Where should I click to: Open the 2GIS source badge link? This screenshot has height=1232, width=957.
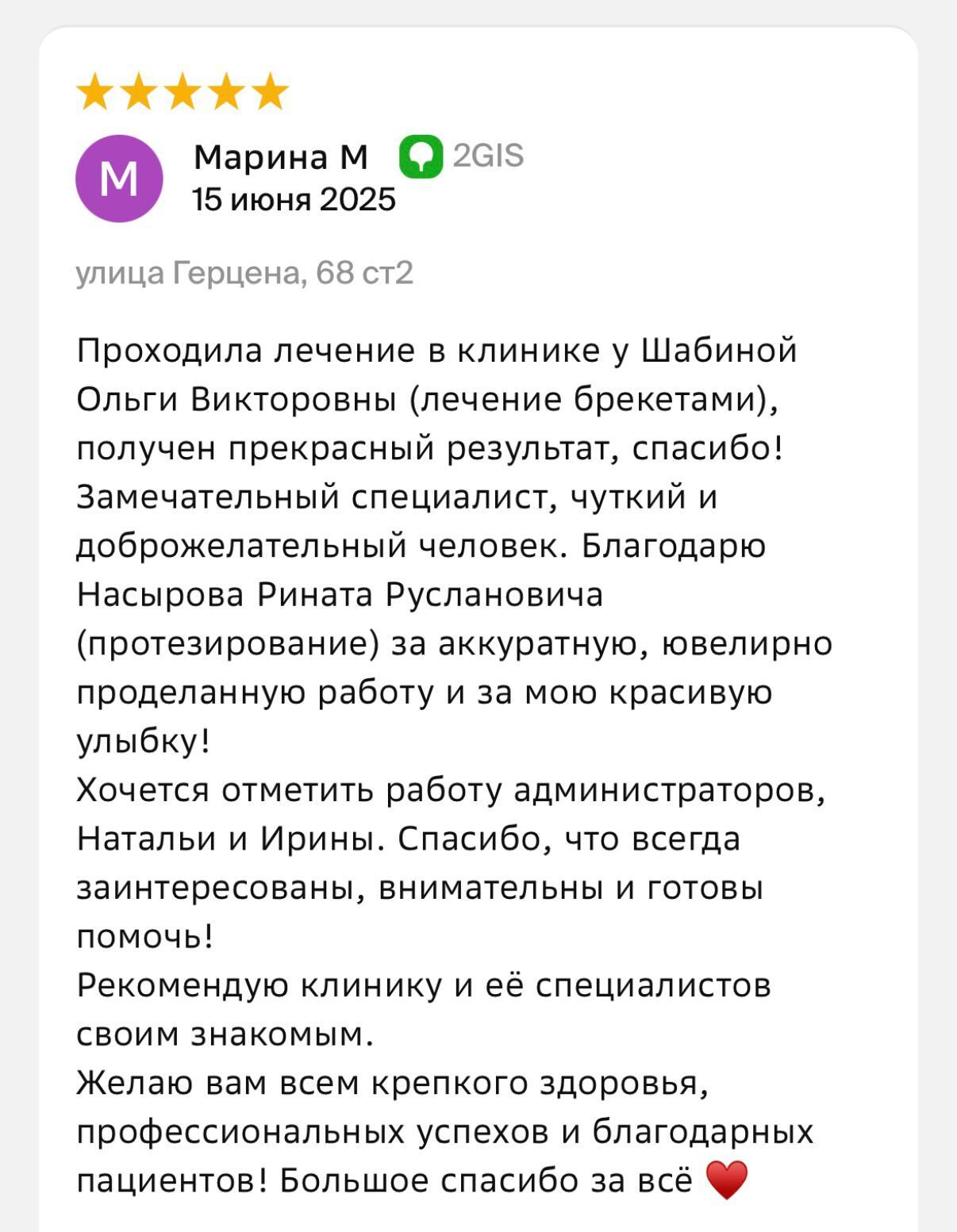461,156
